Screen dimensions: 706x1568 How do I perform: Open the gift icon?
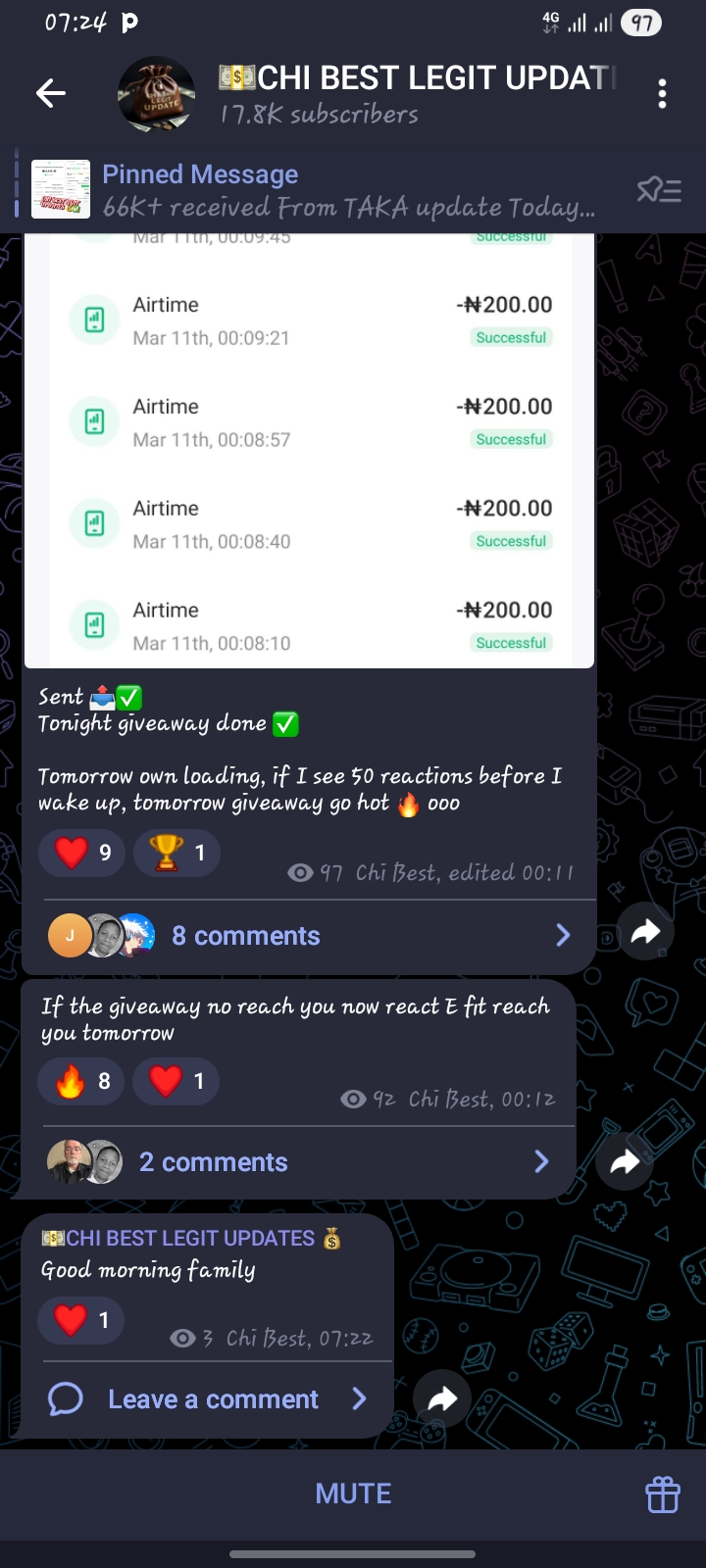663,1494
